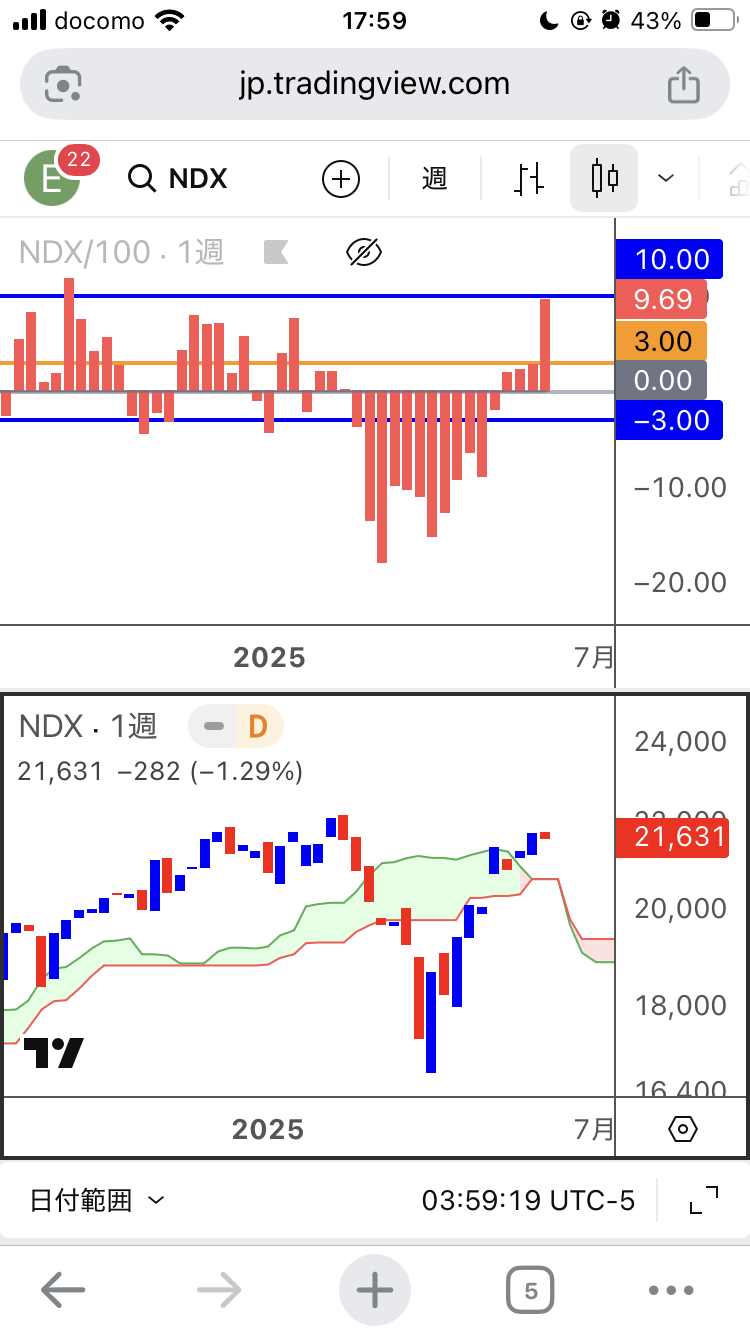Open the 日付範囲 date range dropdown
The height and width of the screenshot is (1334, 750).
coord(97,1200)
